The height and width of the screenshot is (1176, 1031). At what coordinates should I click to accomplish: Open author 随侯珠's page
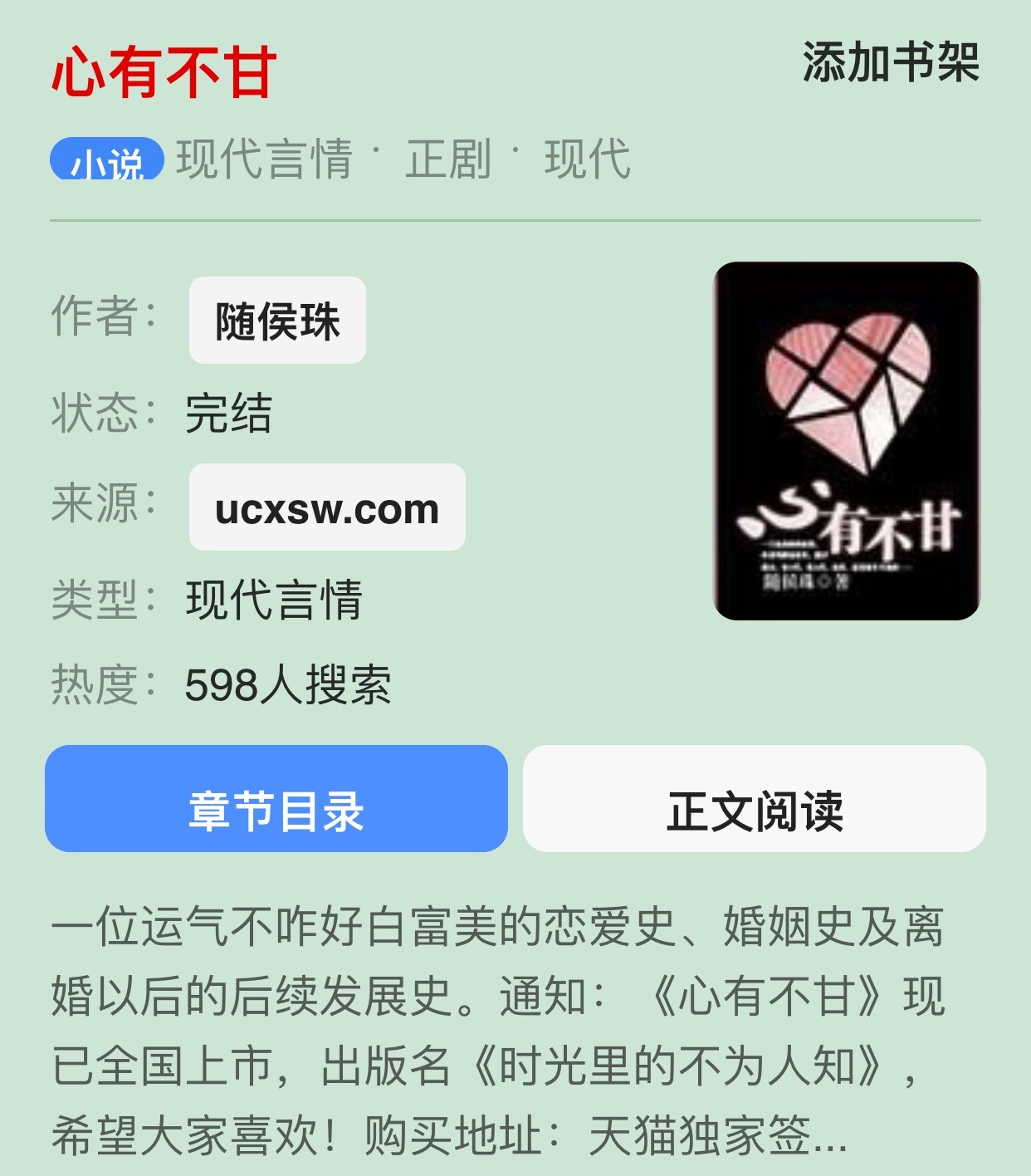click(277, 321)
